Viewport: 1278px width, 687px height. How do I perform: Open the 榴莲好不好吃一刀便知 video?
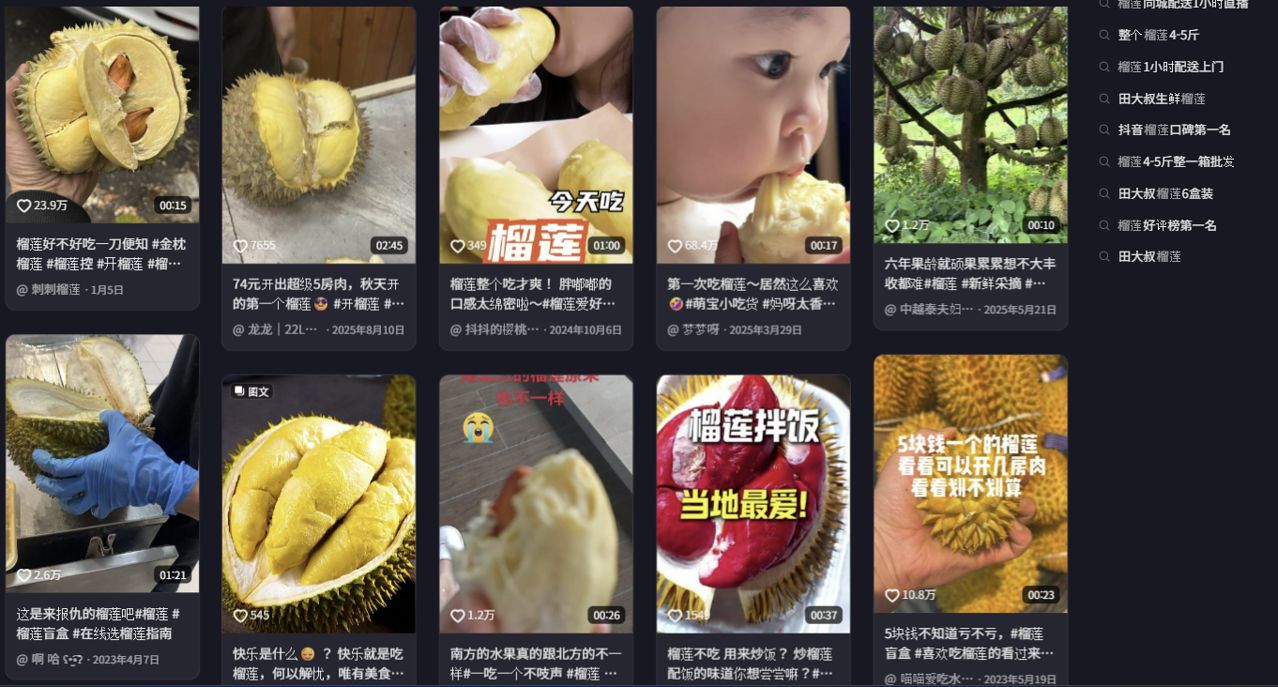[x=102, y=114]
